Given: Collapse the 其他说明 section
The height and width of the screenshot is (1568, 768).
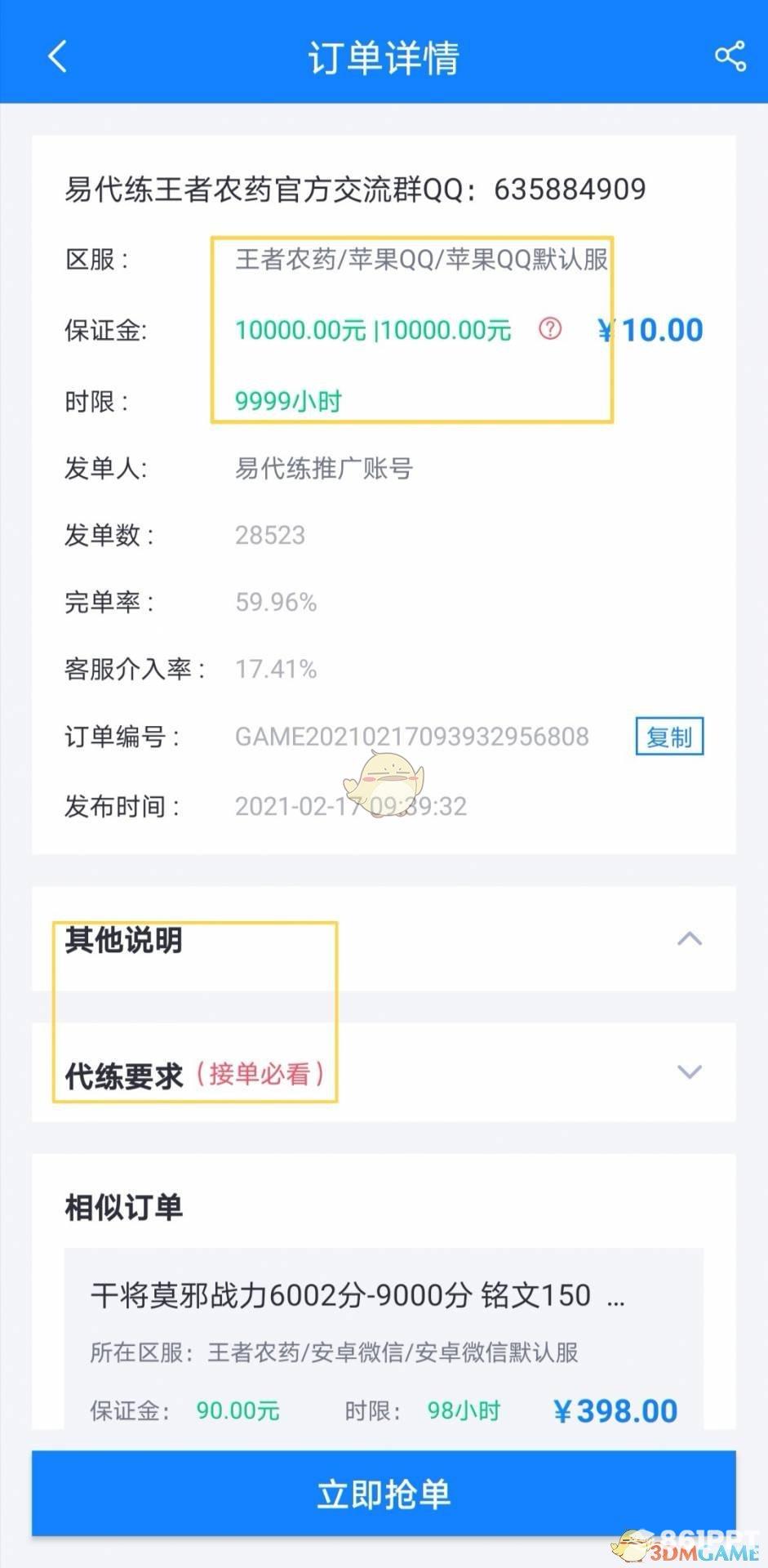Looking at the screenshot, I should 690,938.
